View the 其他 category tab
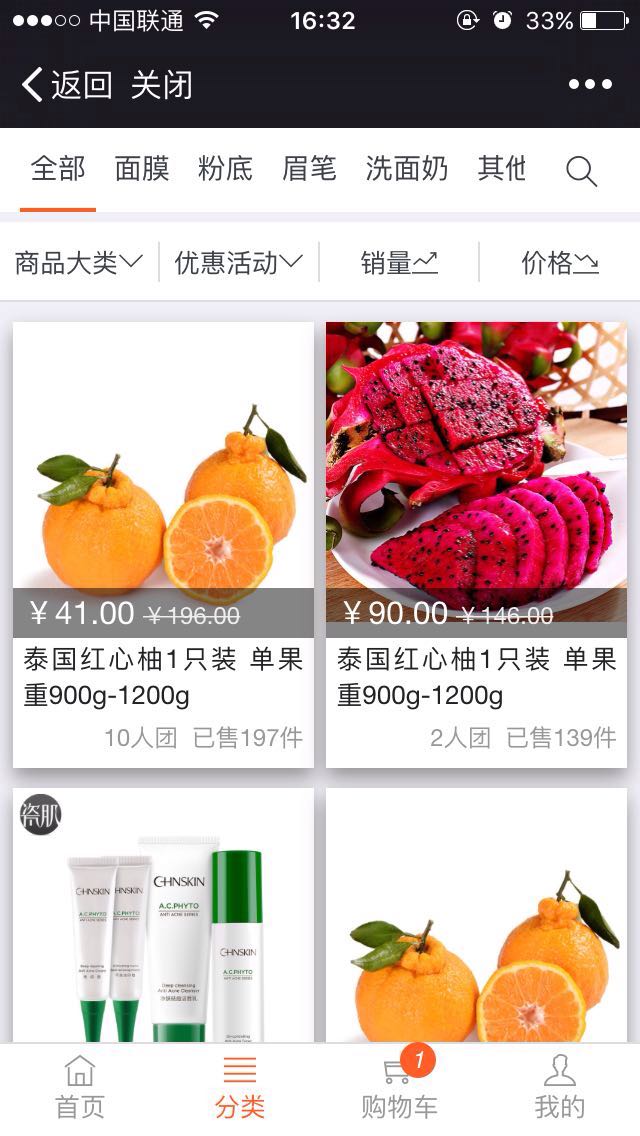 tap(502, 169)
